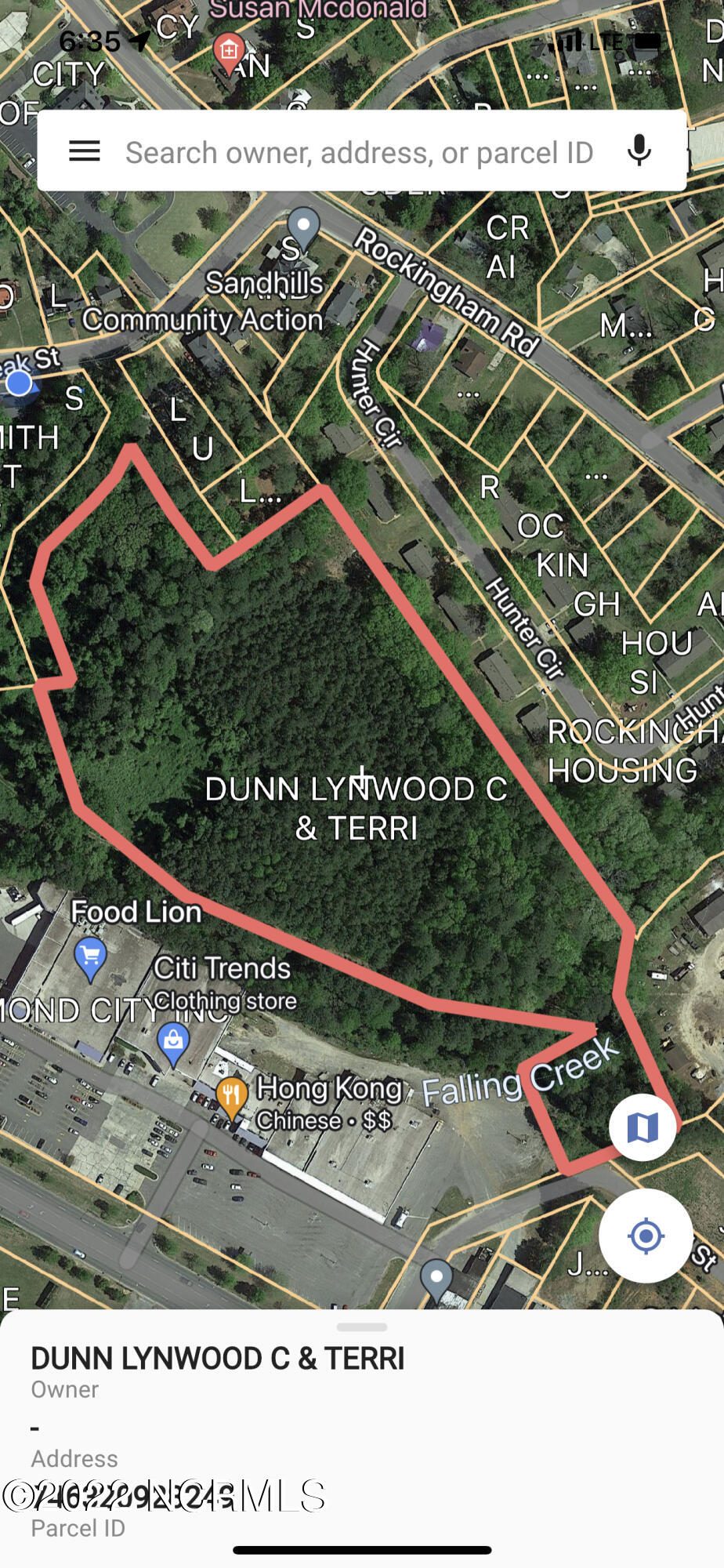
Task: Tap the search owner or address field
Action: (360, 152)
